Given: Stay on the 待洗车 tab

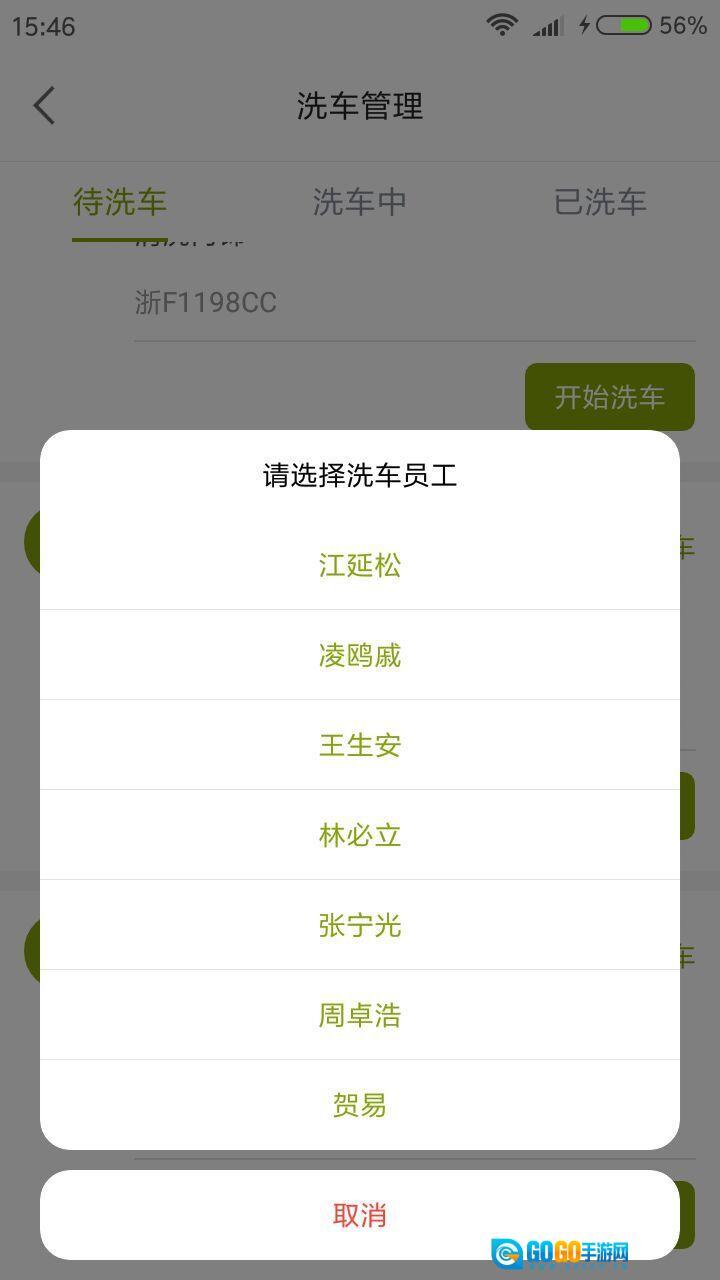Looking at the screenshot, I should coord(120,202).
